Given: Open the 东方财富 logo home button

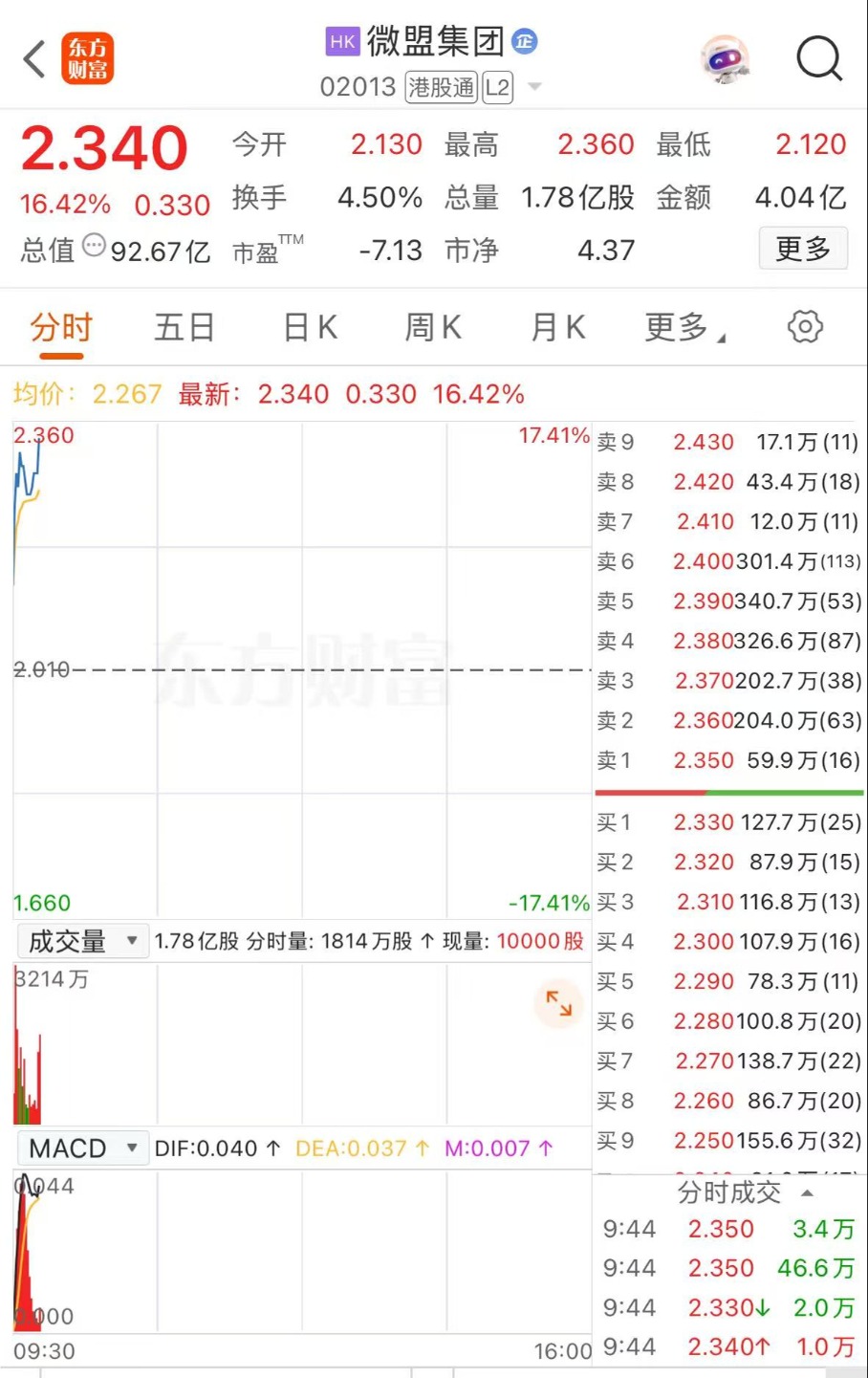Looking at the screenshot, I should coord(88,59).
